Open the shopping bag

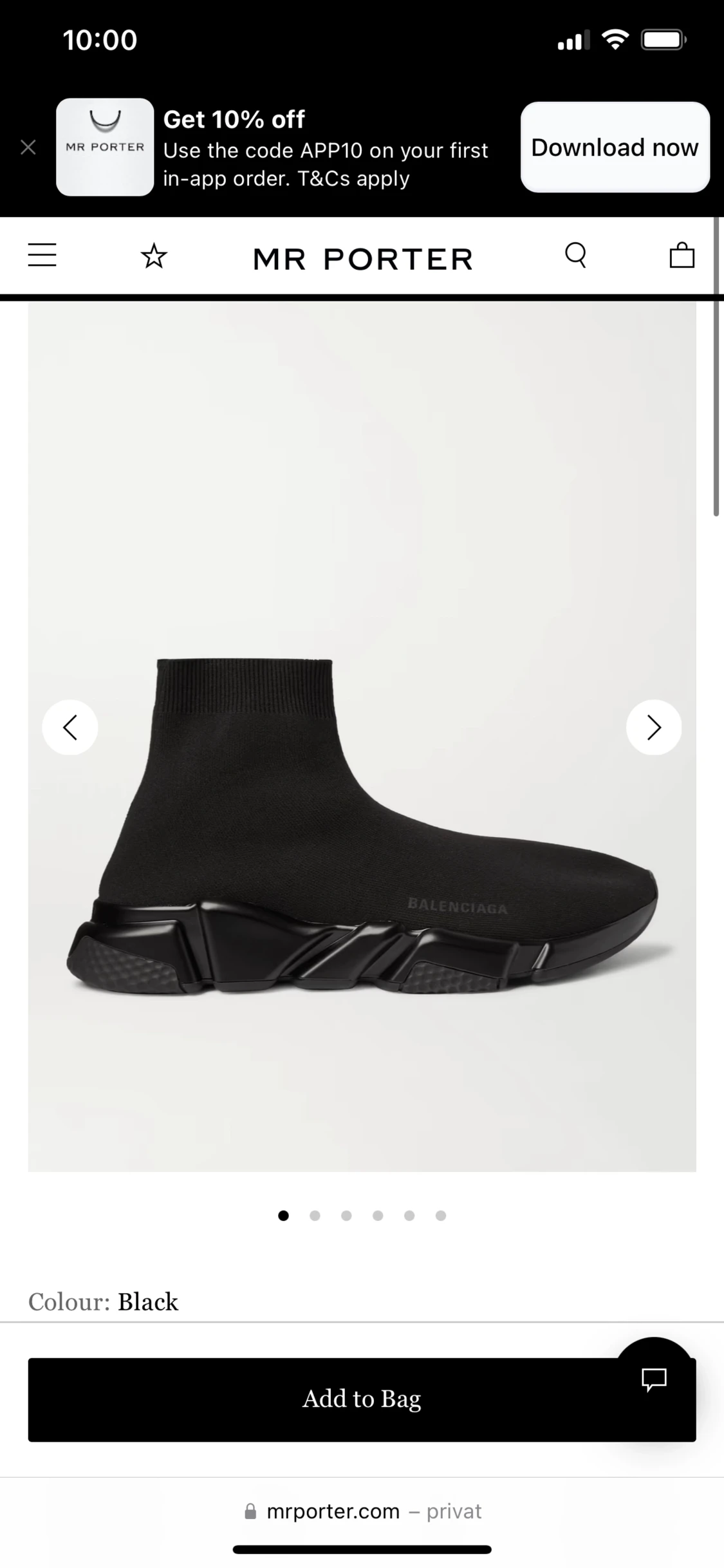pos(682,255)
